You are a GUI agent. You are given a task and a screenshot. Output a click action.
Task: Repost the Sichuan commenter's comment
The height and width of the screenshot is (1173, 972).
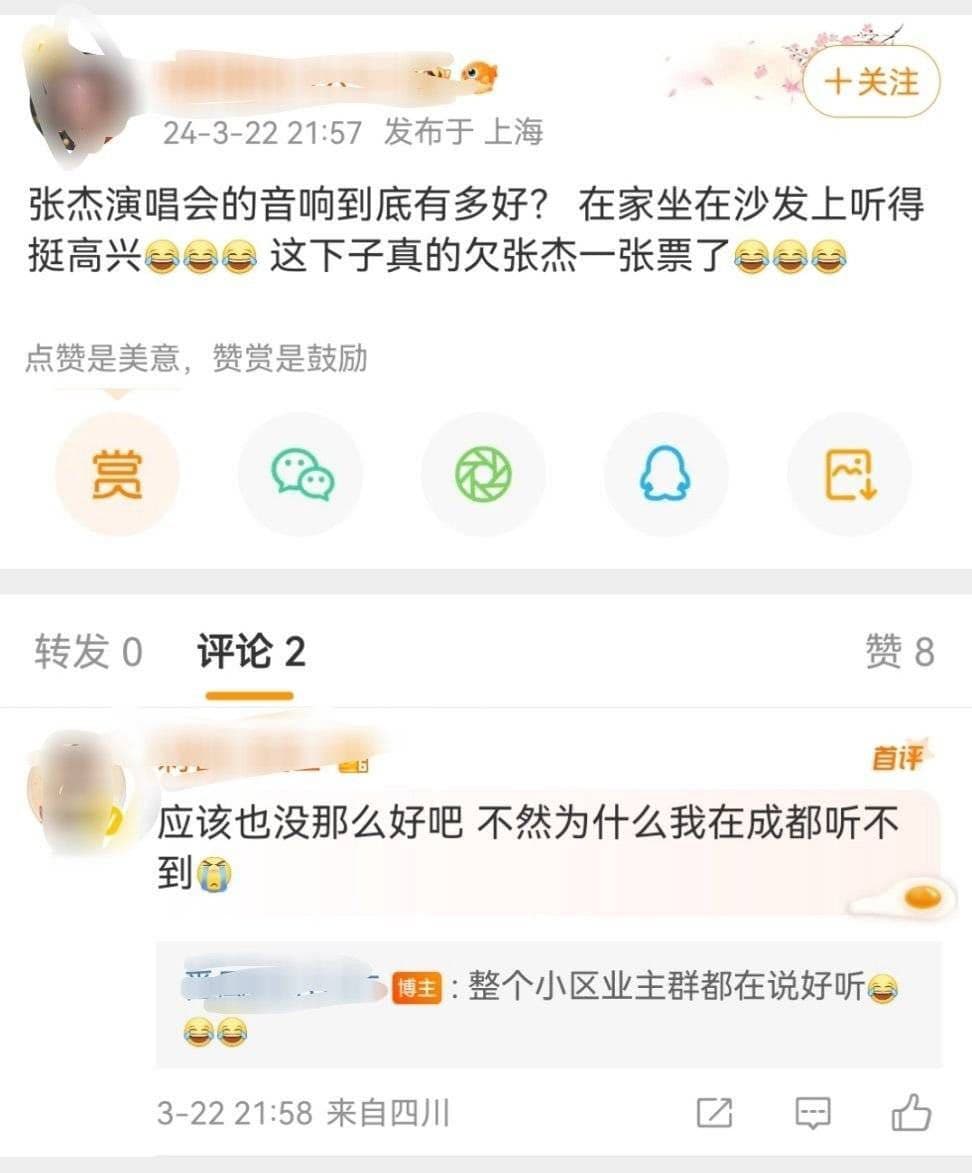point(714,1112)
